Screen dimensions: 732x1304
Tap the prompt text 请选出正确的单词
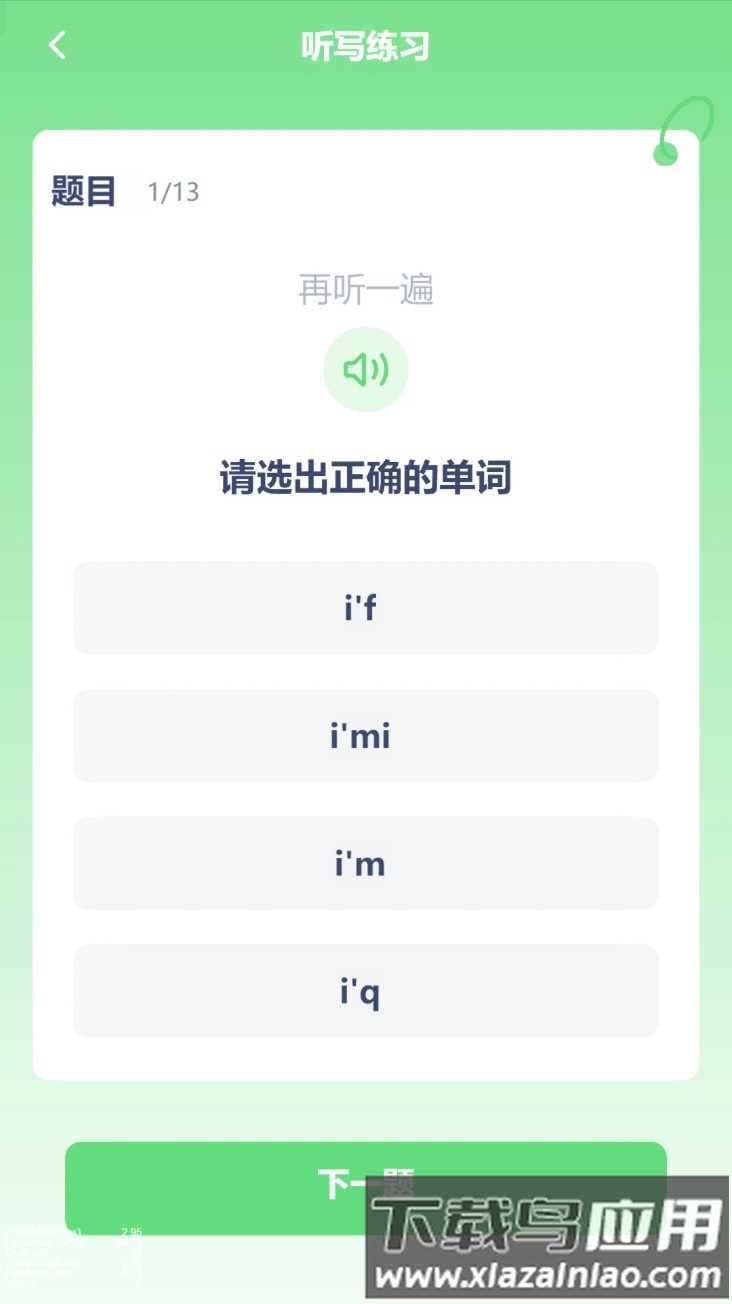coord(366,479)
